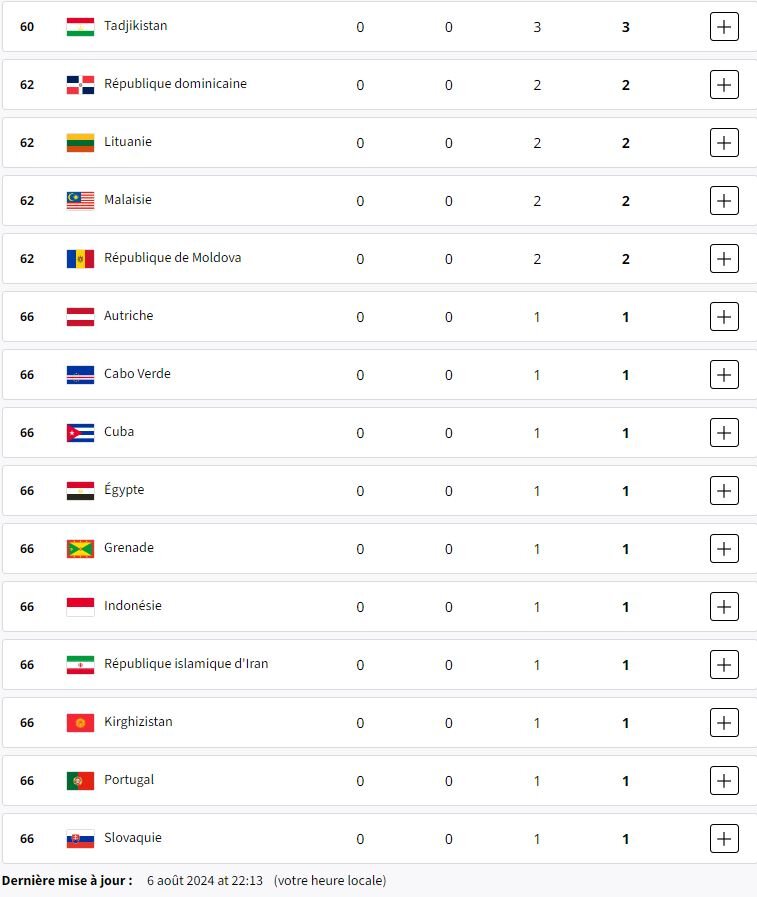Expand the Tadjikistan medal details
The height and width of the screenshot is (897, 757).
[x=724, y=27]
